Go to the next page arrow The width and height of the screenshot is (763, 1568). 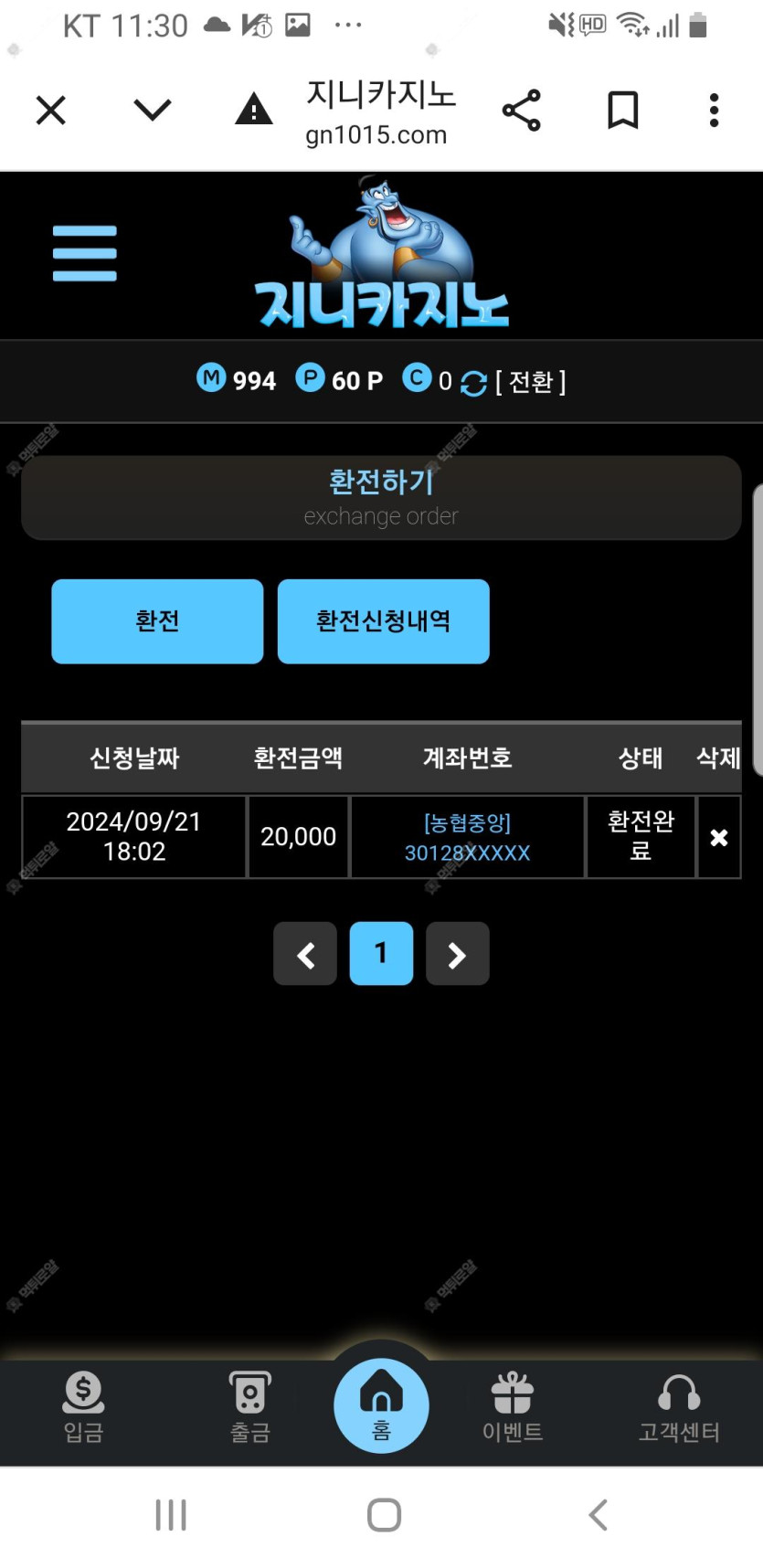click(x=457, y=954)
